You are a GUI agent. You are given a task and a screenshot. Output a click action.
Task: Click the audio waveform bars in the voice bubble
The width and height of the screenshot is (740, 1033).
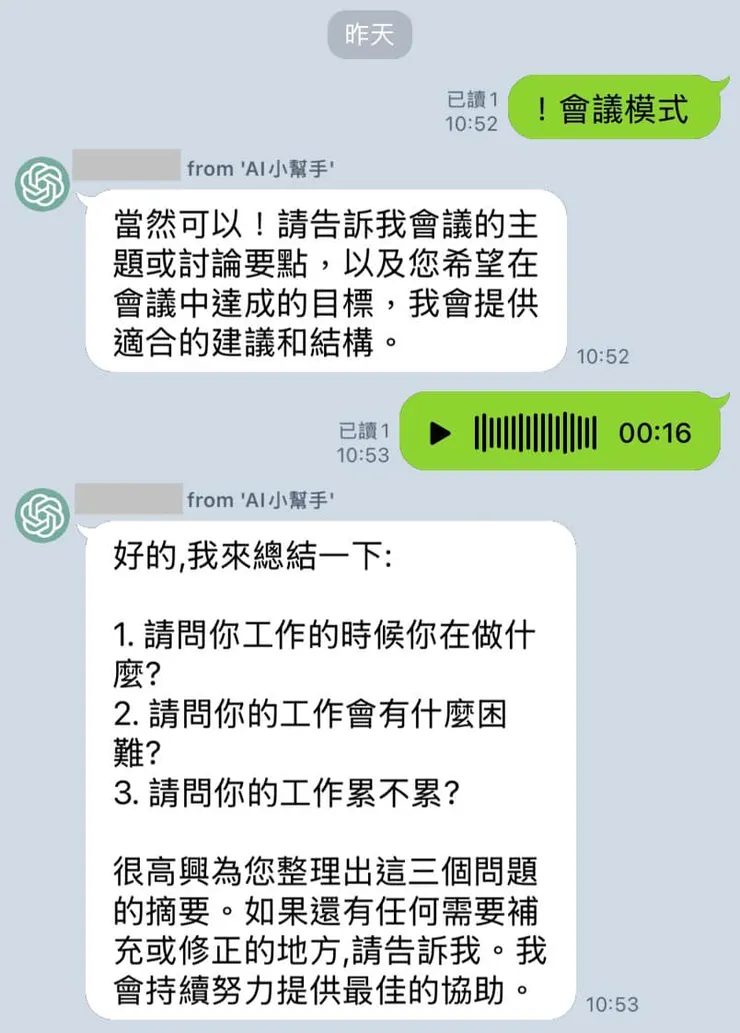click(x=535, y=432)
